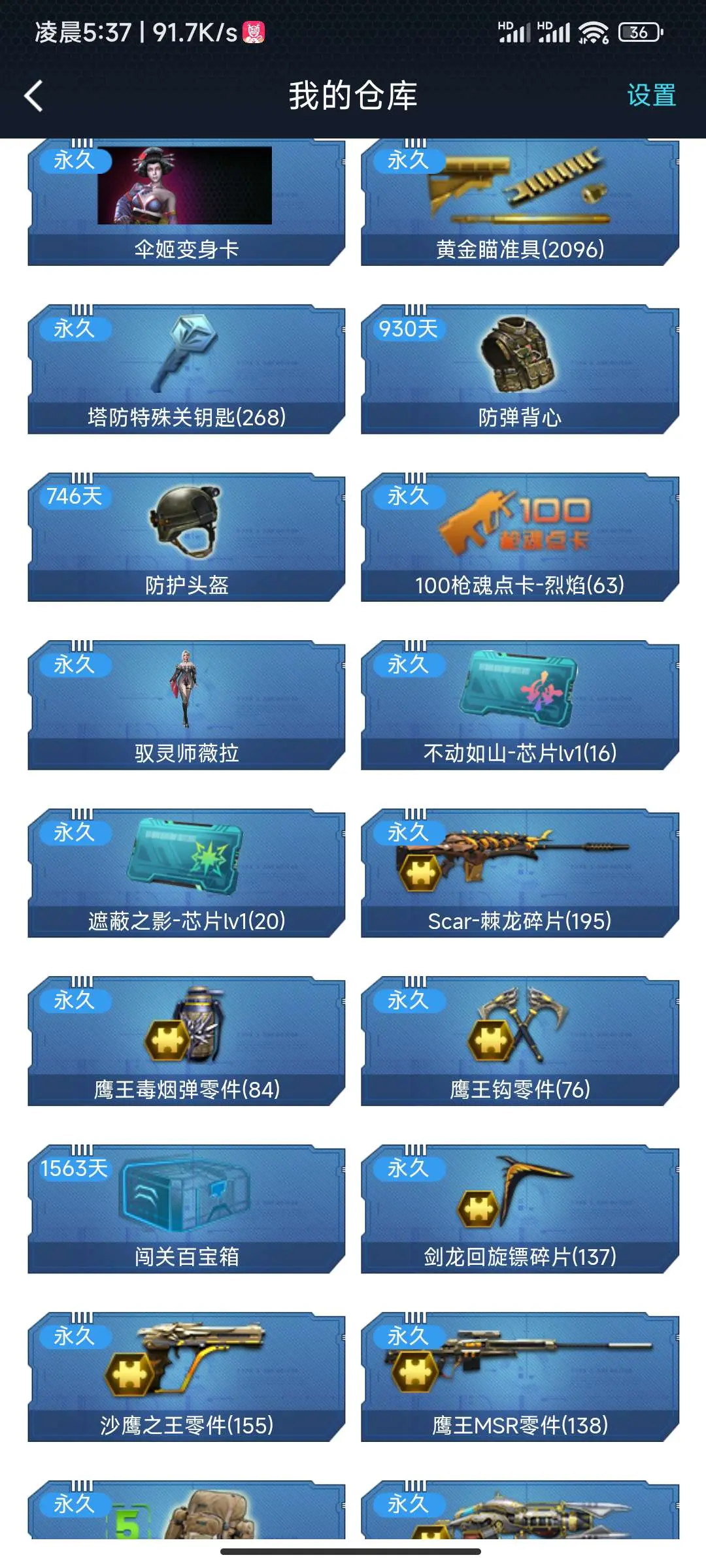View the 驭灵师薇拉 character card
This screenshot has width=706, height=1568.
pyautogui.click(x=186, y=705)
